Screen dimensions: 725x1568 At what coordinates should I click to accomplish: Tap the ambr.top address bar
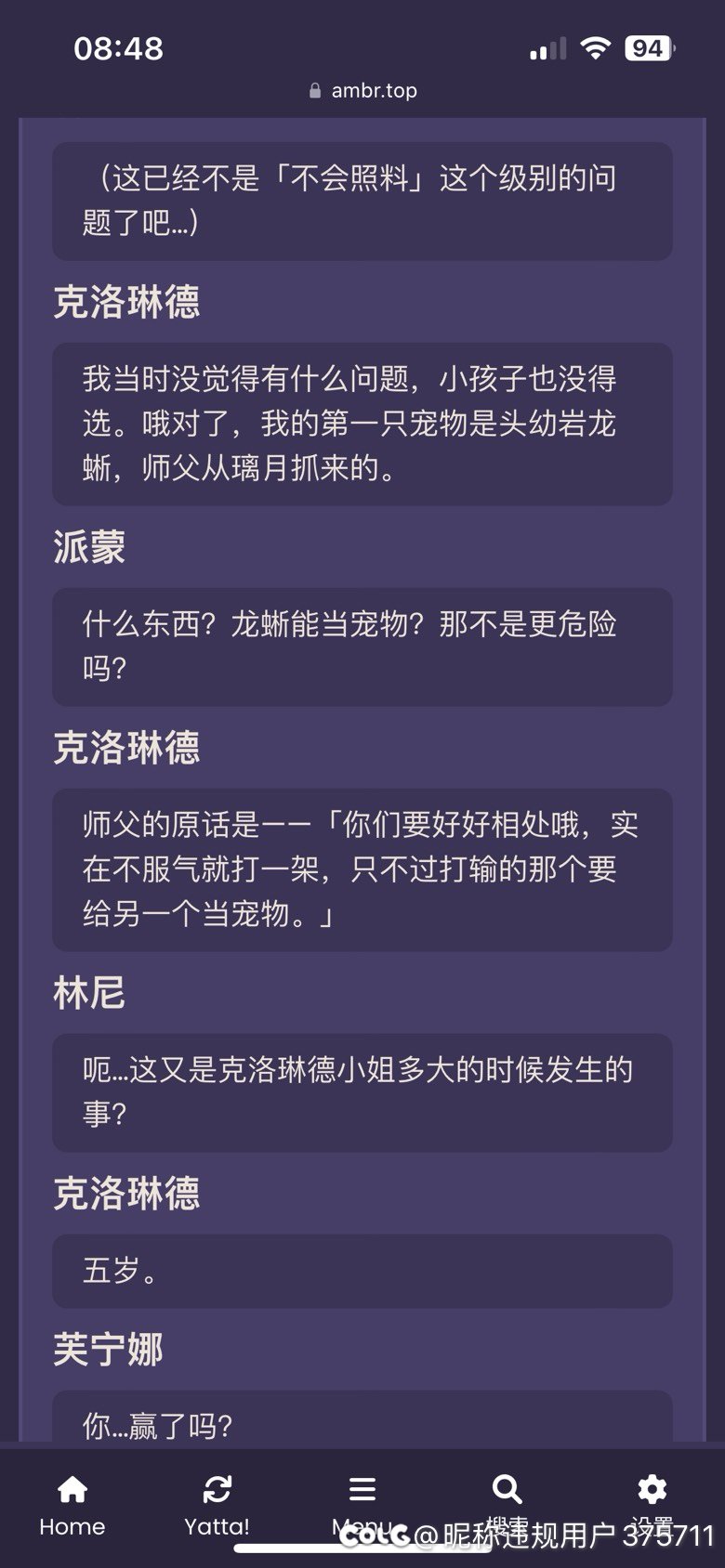pyautogui.click(x=362, y=90)
